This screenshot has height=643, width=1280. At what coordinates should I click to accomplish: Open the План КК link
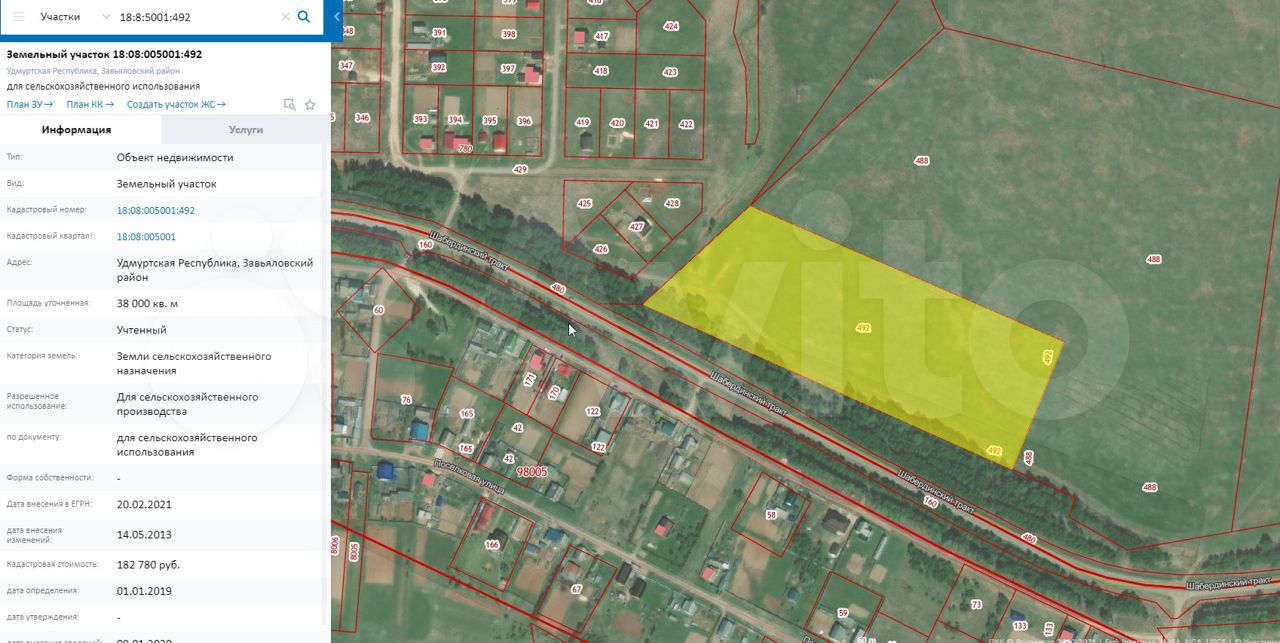pos(90,104)
